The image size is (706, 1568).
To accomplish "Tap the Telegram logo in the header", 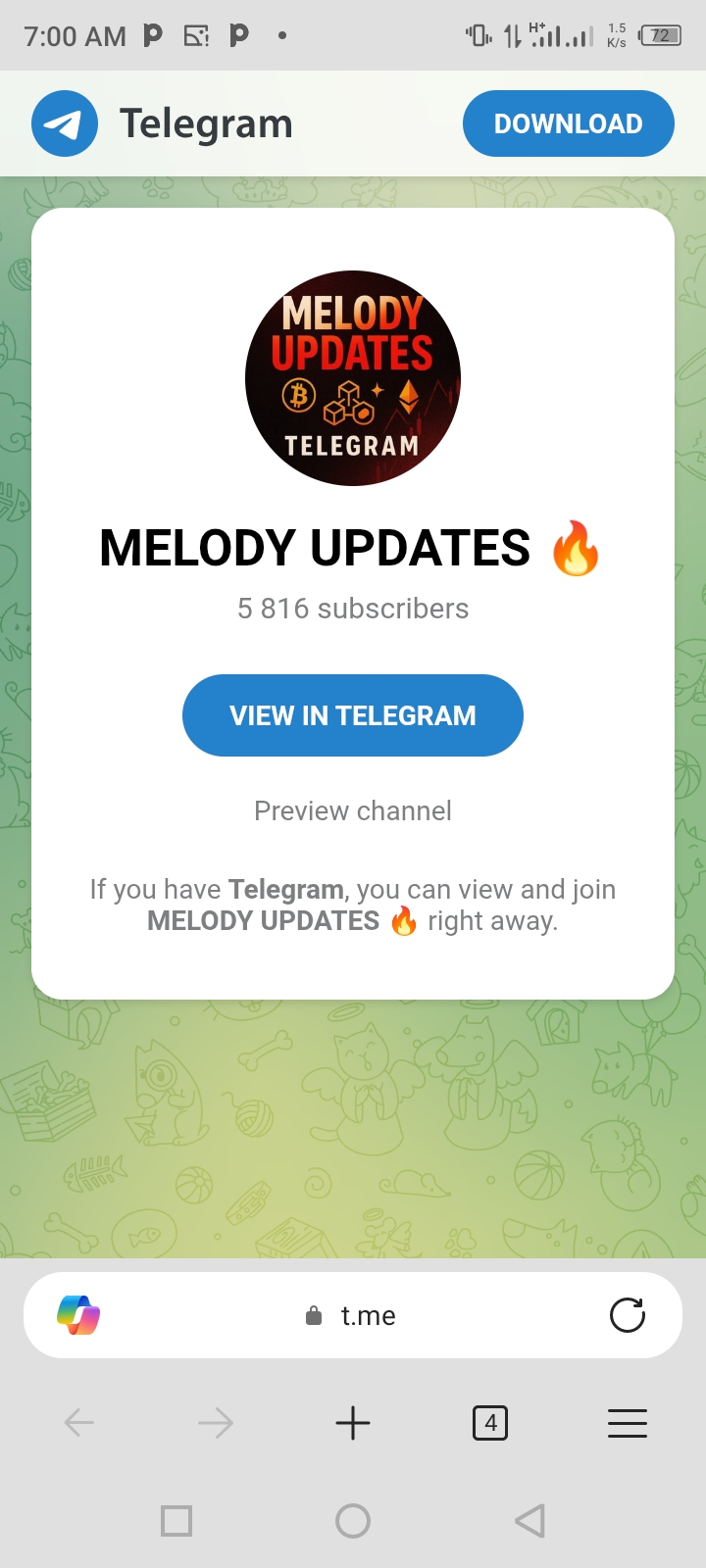I will [65, 123].
